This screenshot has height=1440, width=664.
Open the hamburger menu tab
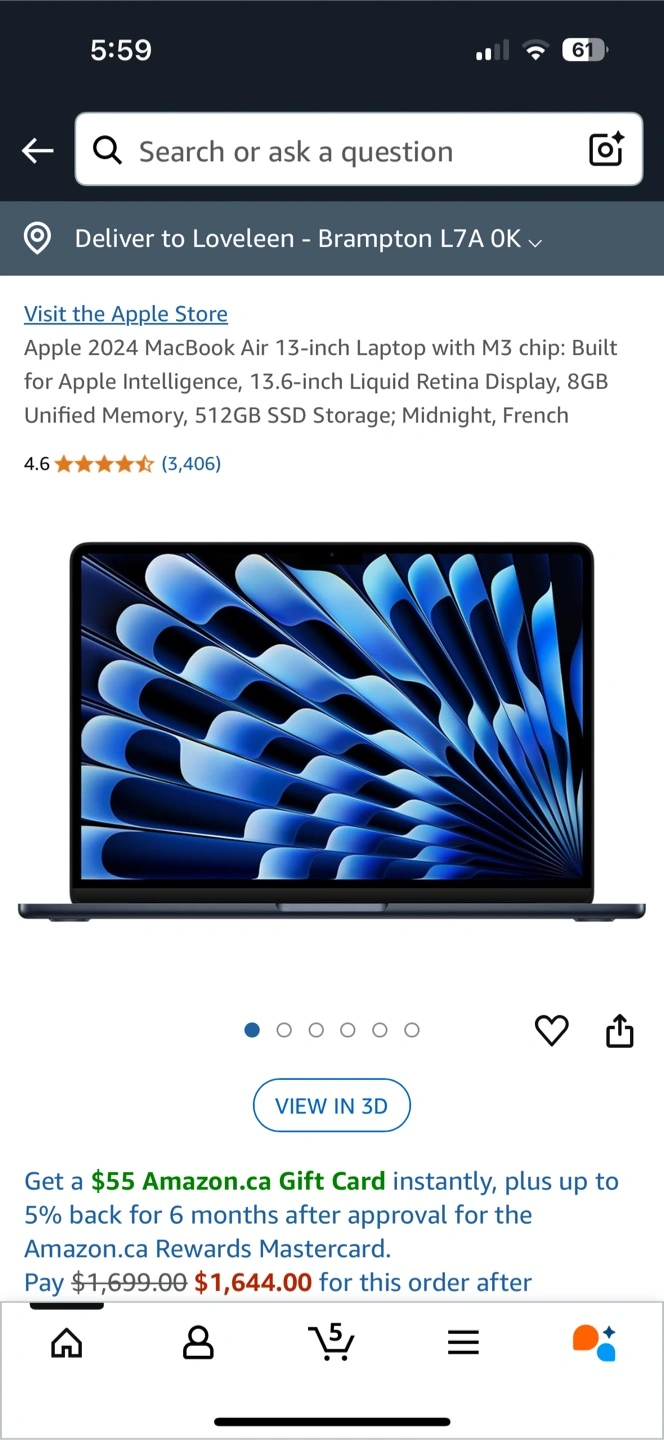(x=463, y=1342)
